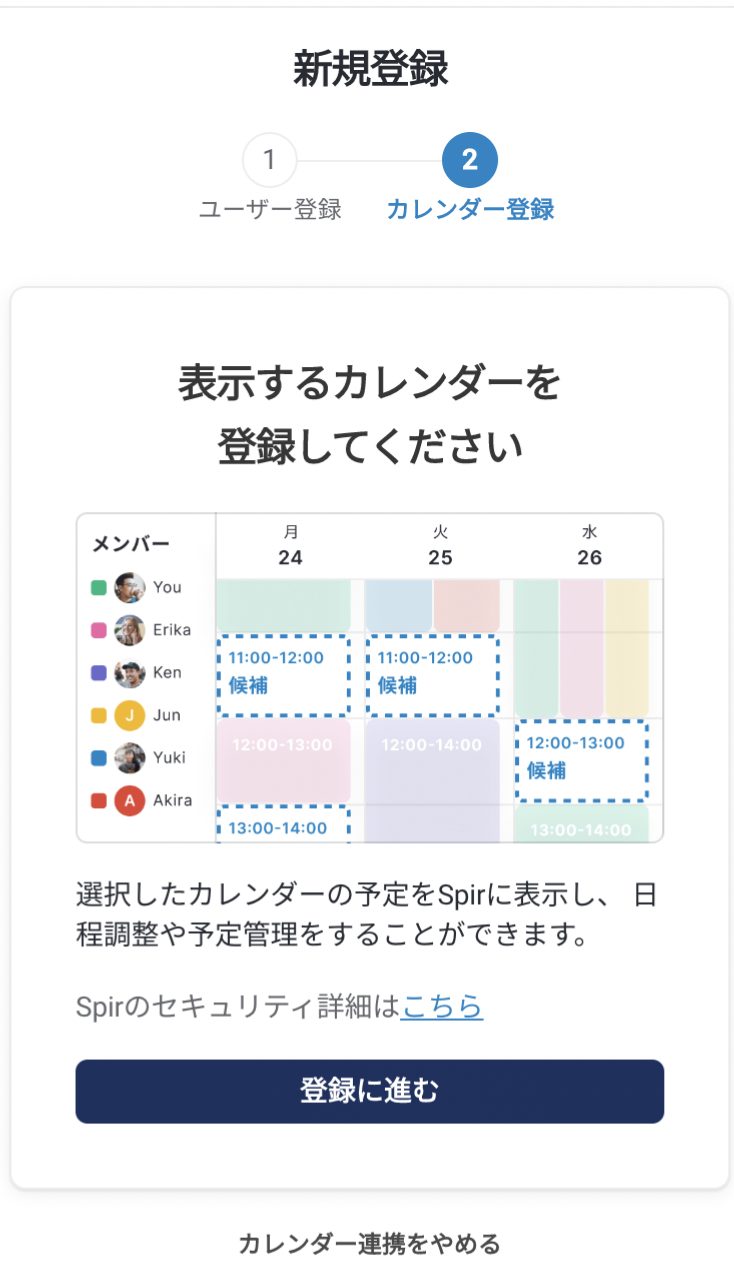Select the 11:00-12:00 候補 slot on Monday
The width and height of the screenshot is (734, 1286).
(283, 672)
